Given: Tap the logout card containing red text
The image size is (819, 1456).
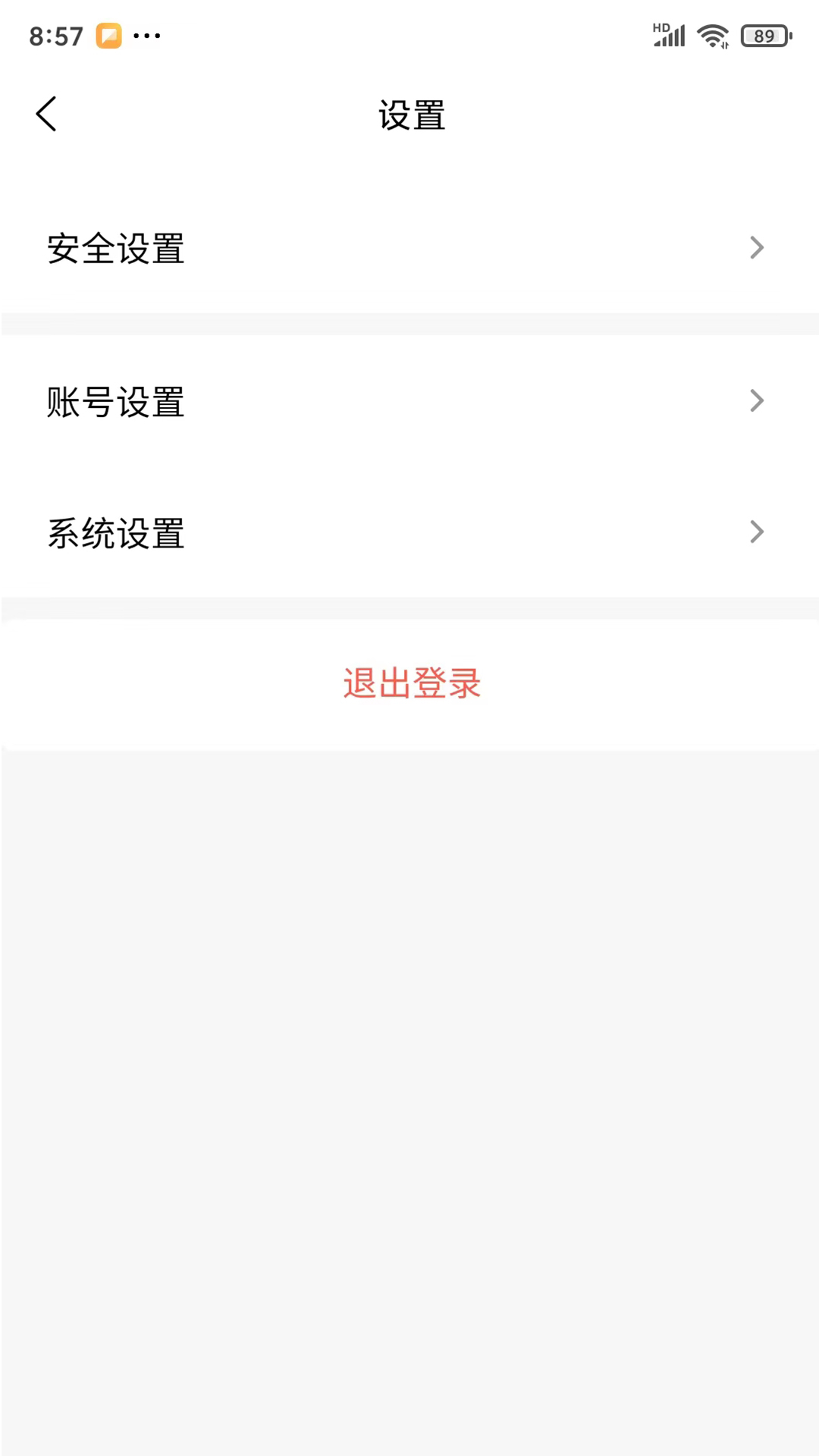Looking at the screenshot, I should click(409, 682).
